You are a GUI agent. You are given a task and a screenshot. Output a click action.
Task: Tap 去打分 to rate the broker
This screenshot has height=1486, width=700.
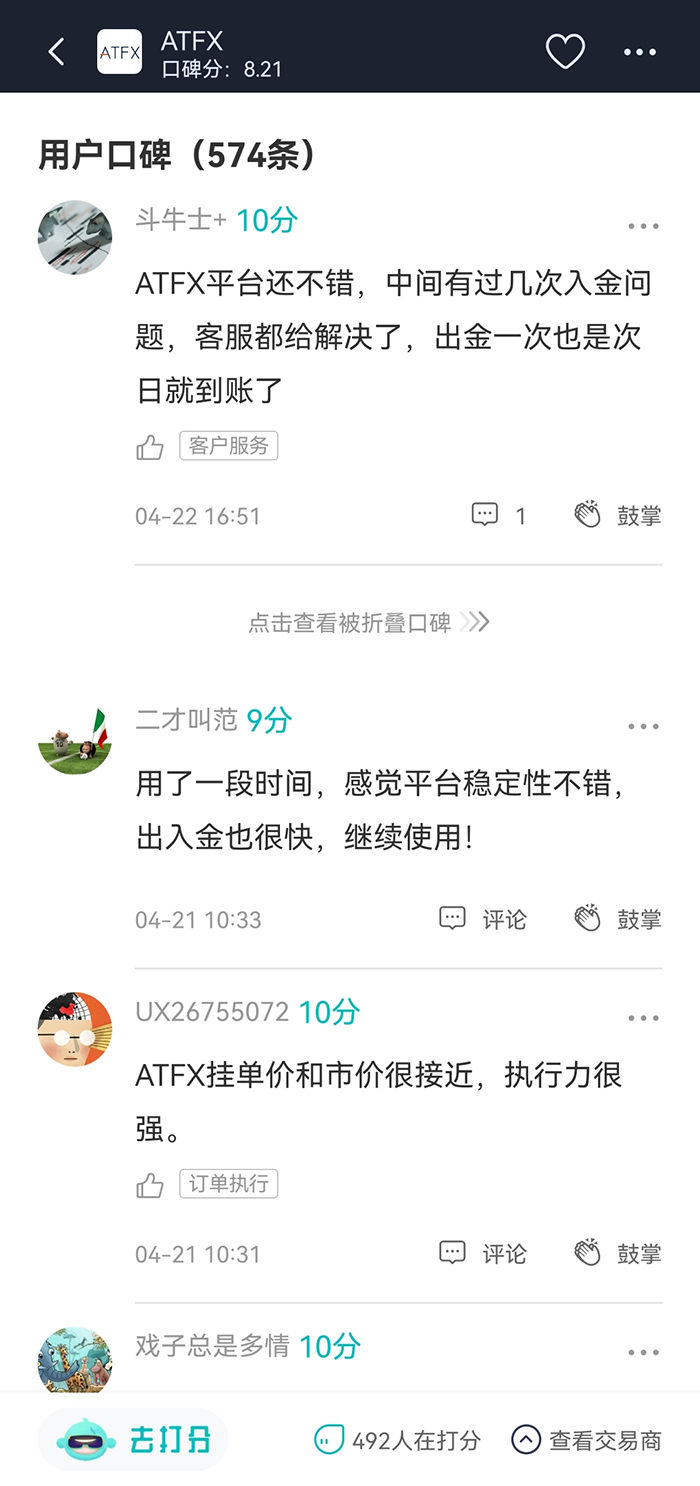click(134, 1440)
